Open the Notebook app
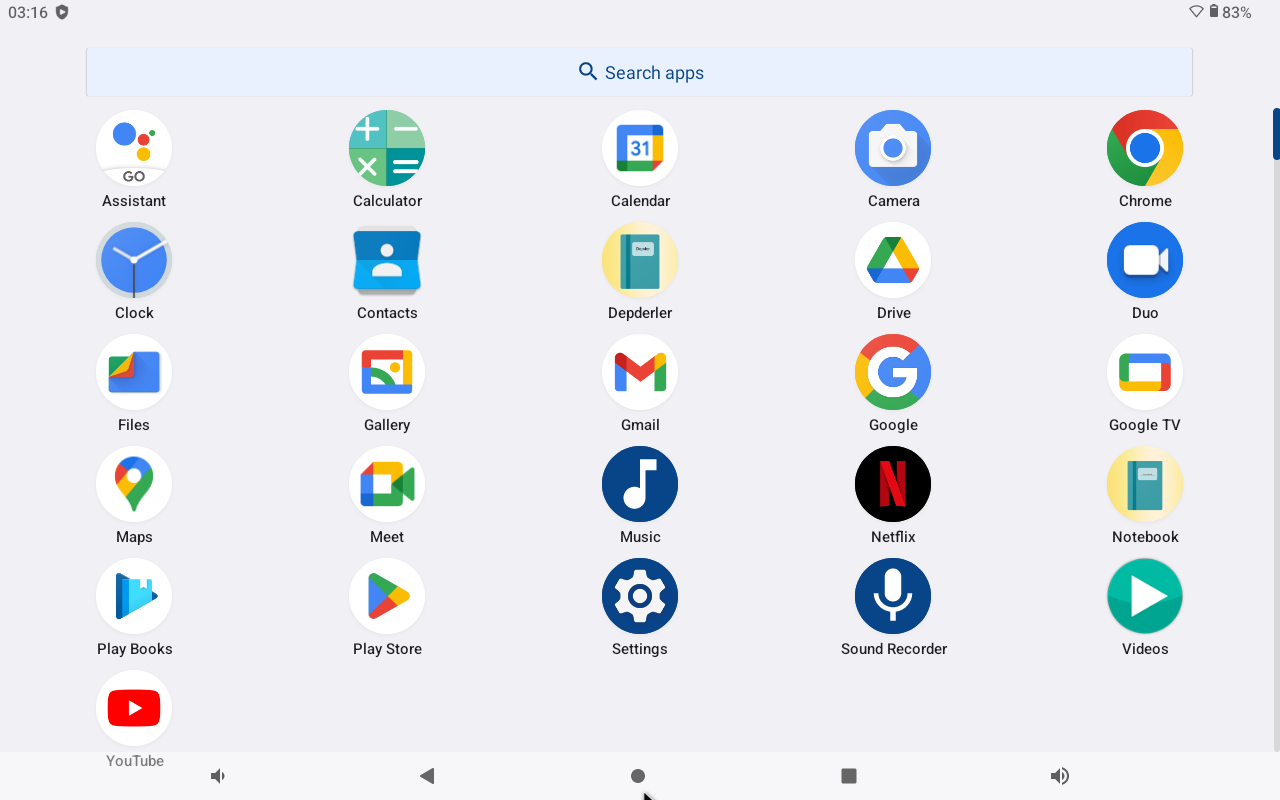 [1145, 485]
